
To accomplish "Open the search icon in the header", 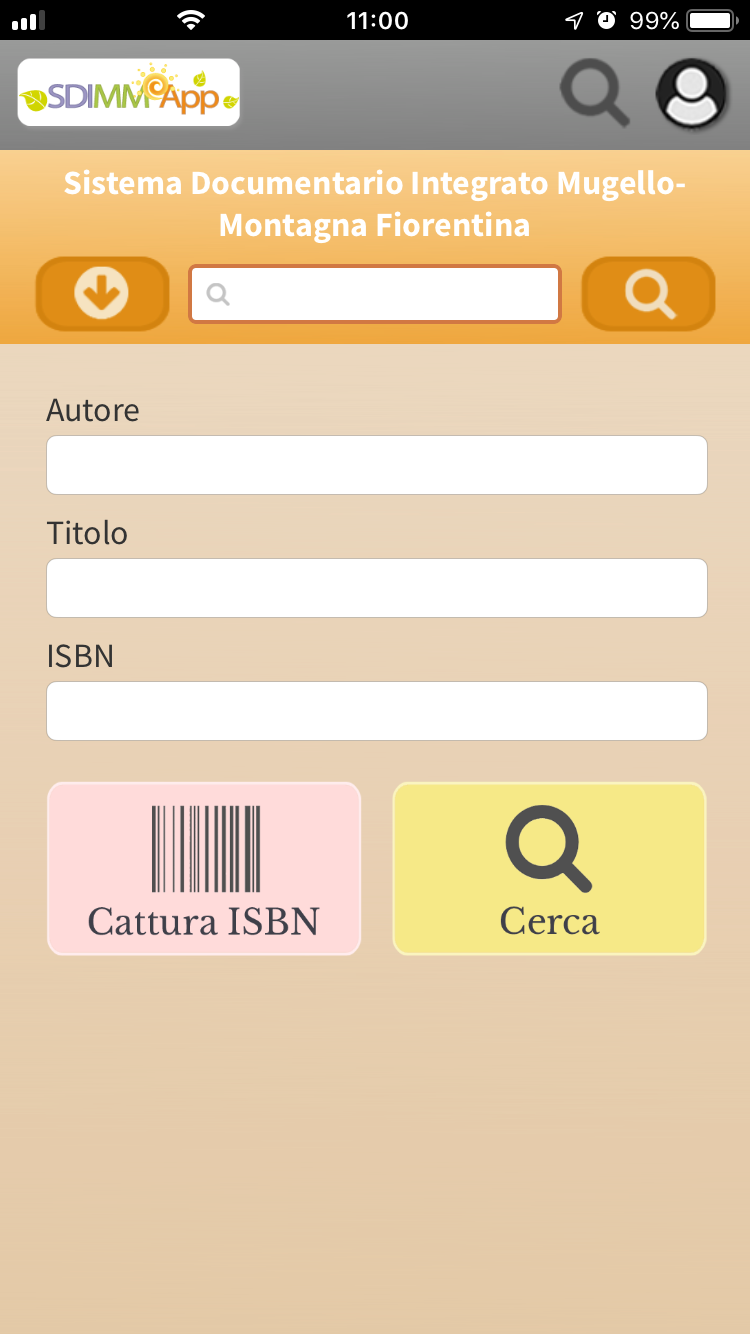I will coord(594,93).
